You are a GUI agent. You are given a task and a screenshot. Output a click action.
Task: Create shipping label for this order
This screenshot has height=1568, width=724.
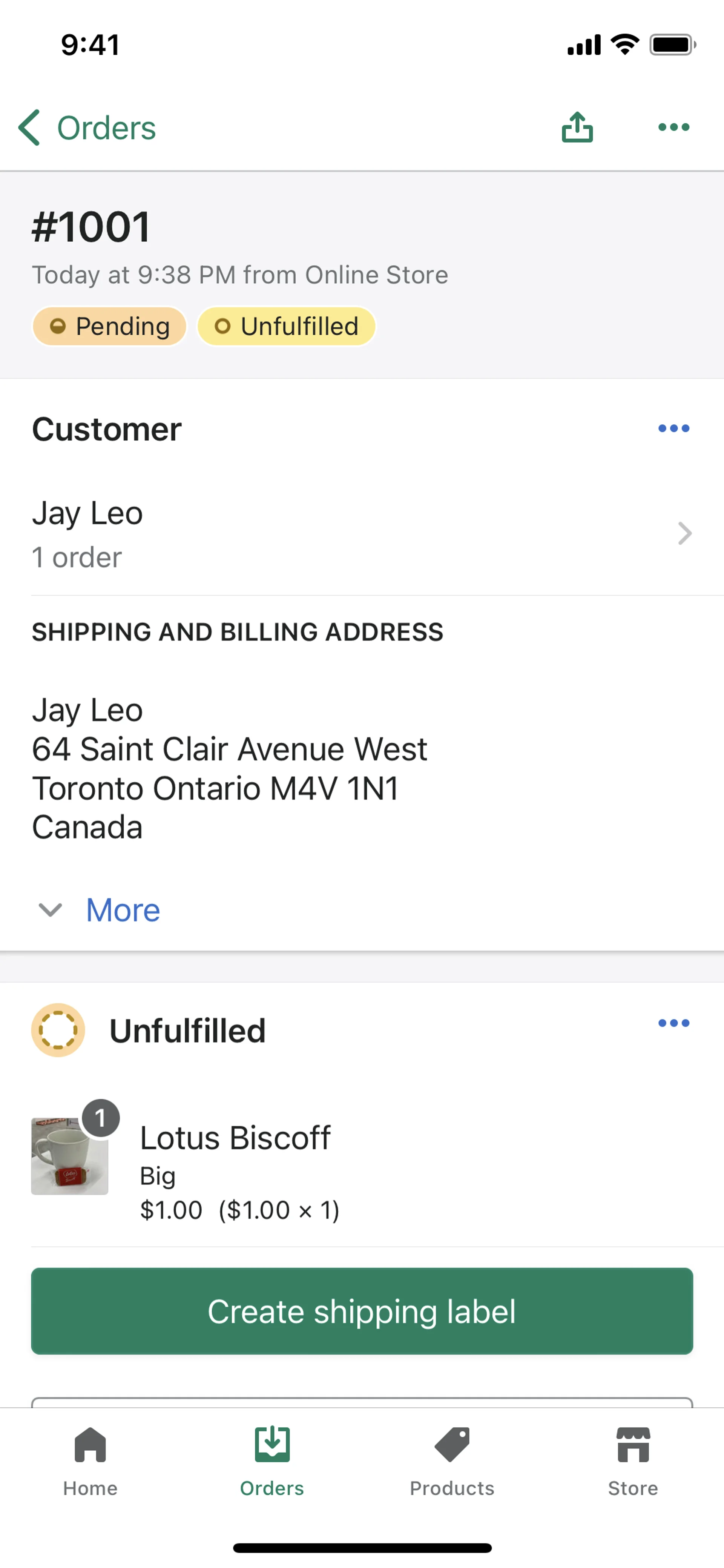tap(362, 1311)
